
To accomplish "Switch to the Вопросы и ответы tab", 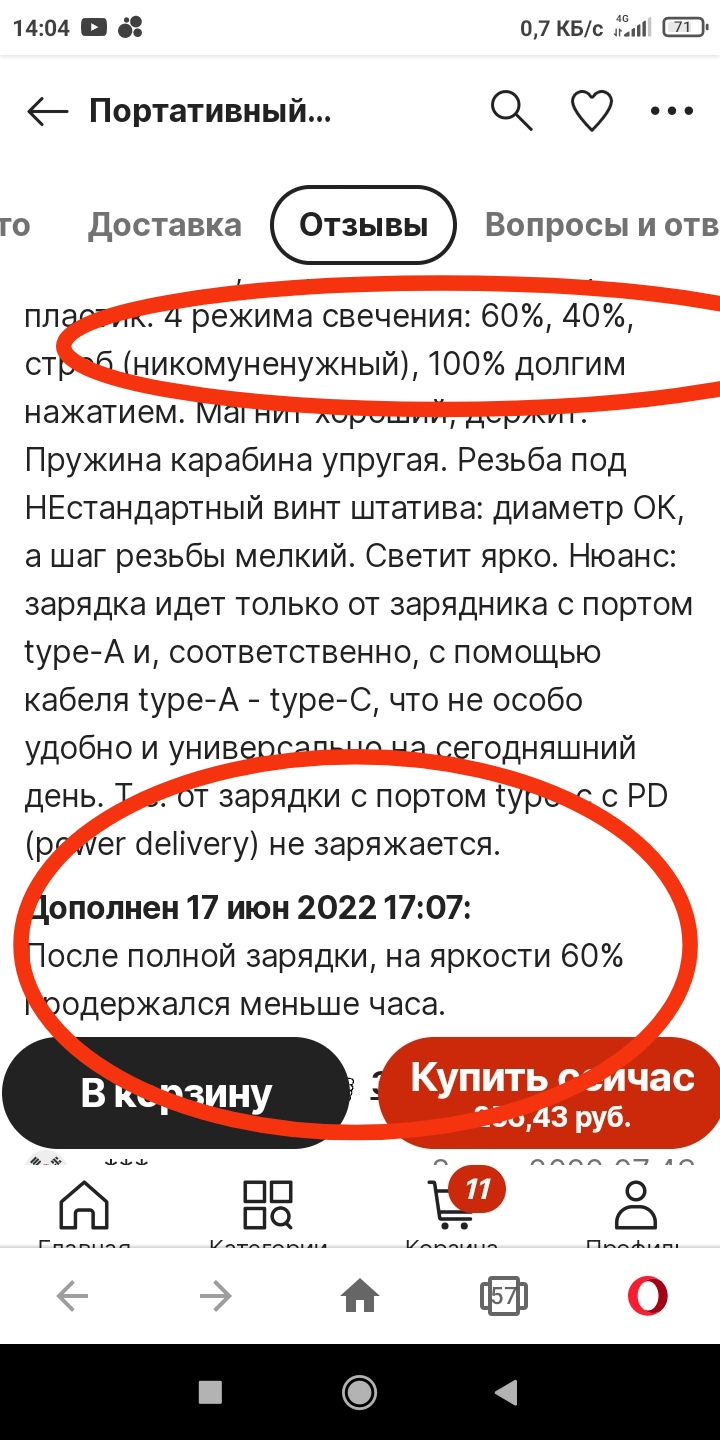I will coord(602,225).
